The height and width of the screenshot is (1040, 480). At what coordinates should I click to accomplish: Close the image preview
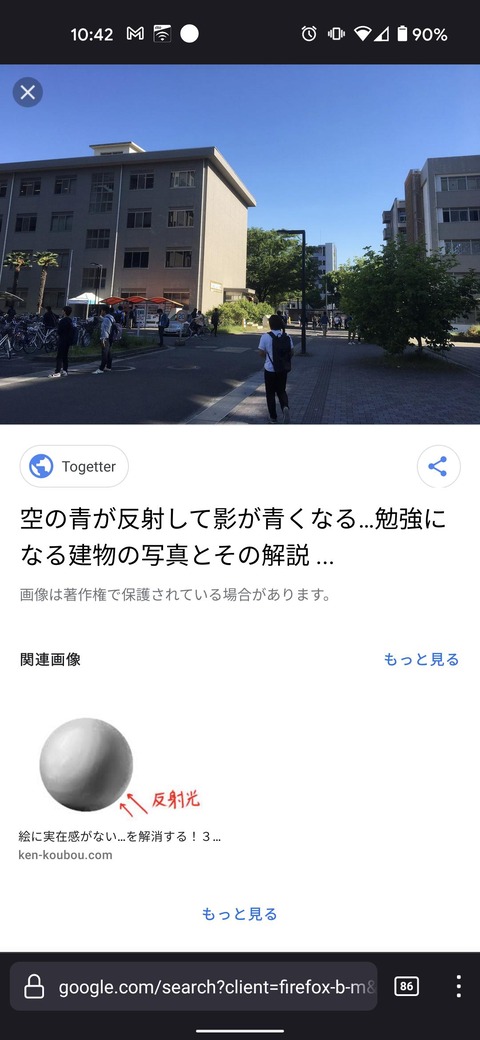[x=28, y=92]
